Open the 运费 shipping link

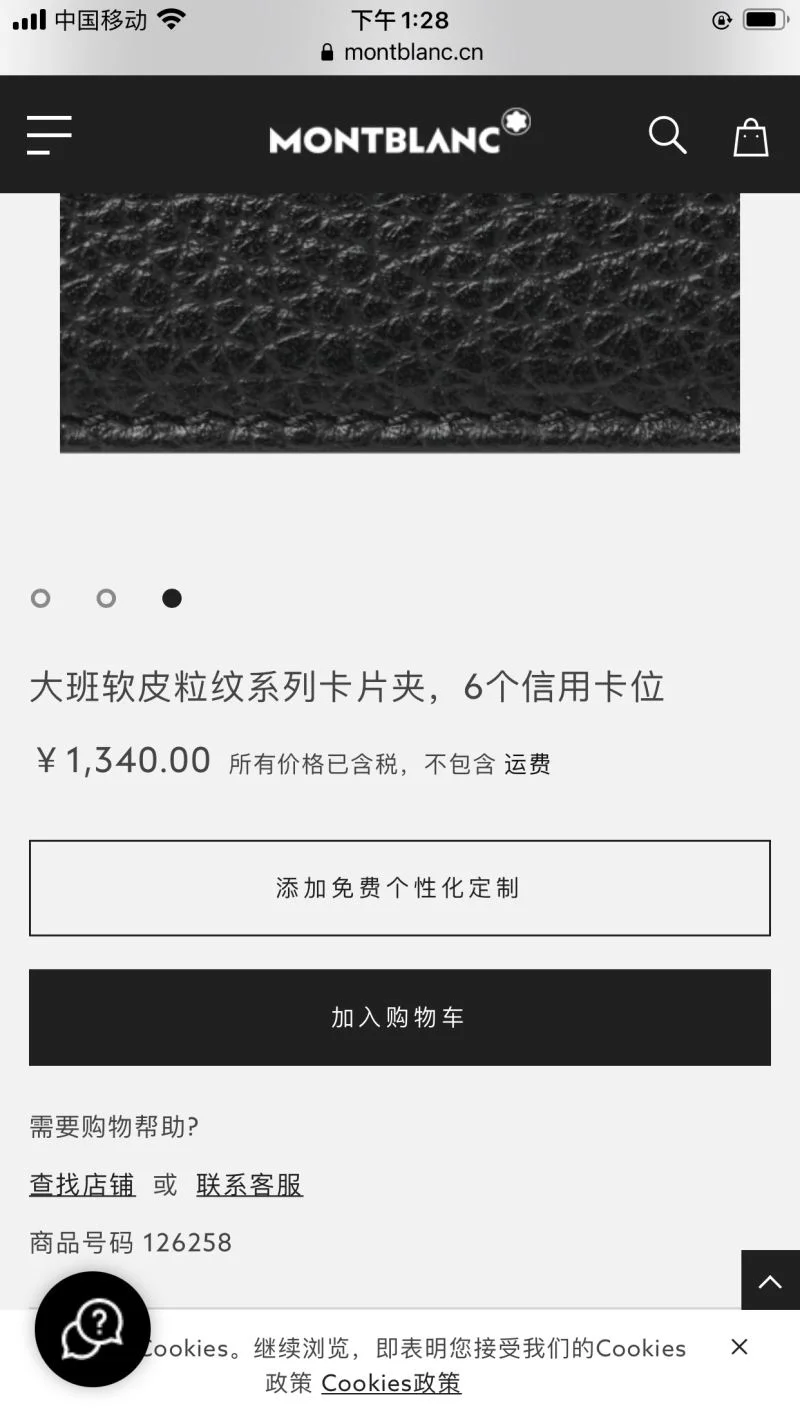click(x=527, y=765)
